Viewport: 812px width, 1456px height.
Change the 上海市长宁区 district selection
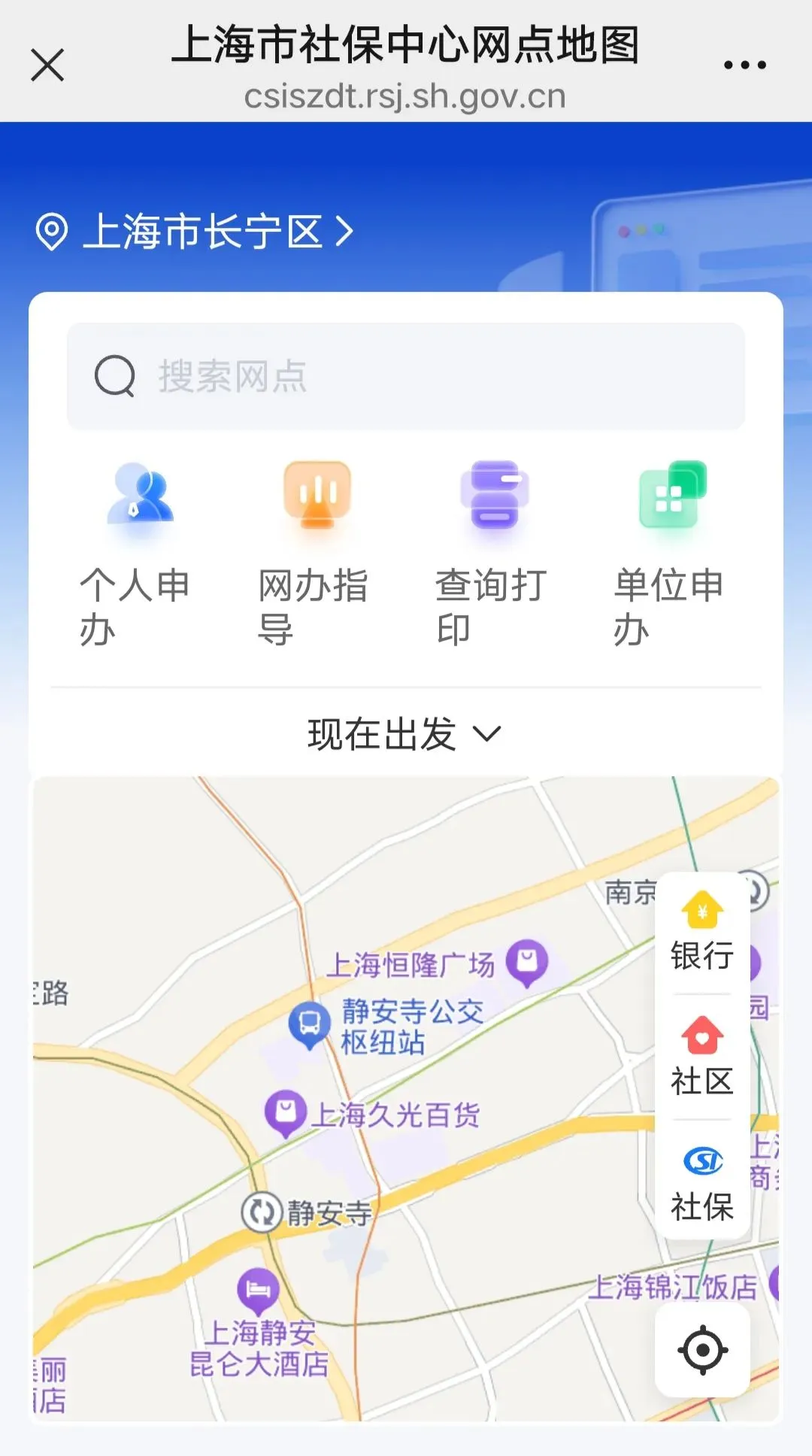click(x=194, y=232)
